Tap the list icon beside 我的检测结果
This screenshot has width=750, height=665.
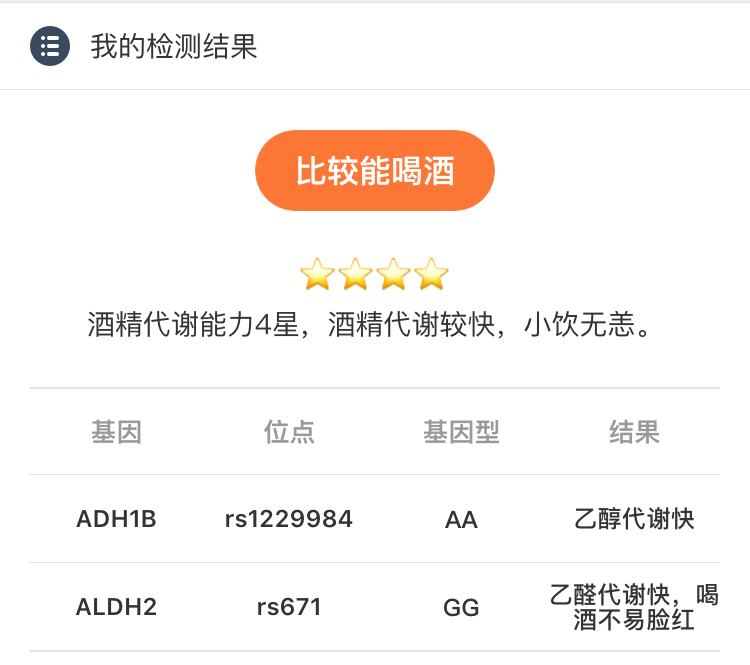pos(50,46)
